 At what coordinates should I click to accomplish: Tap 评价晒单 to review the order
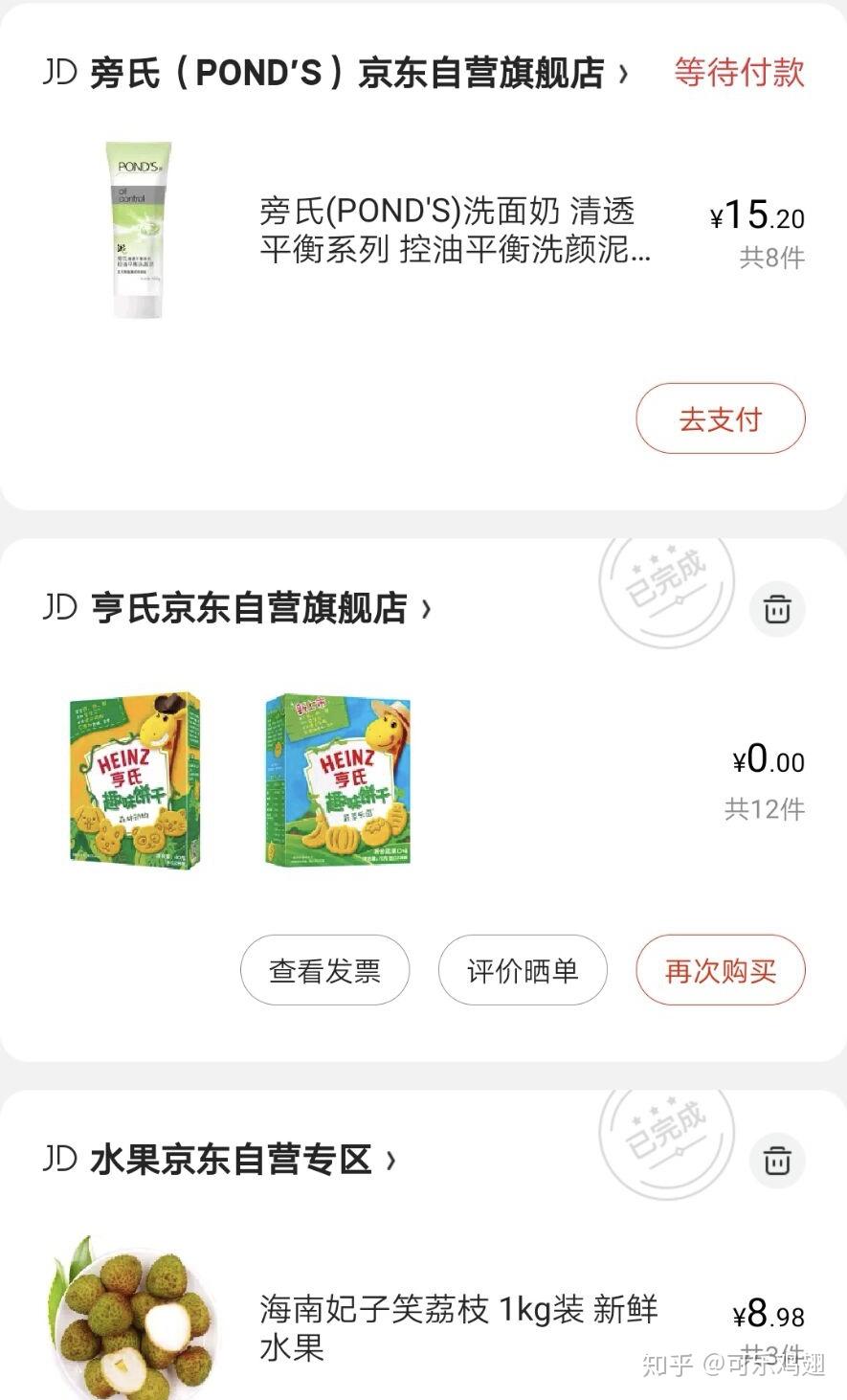click(523, 970)
